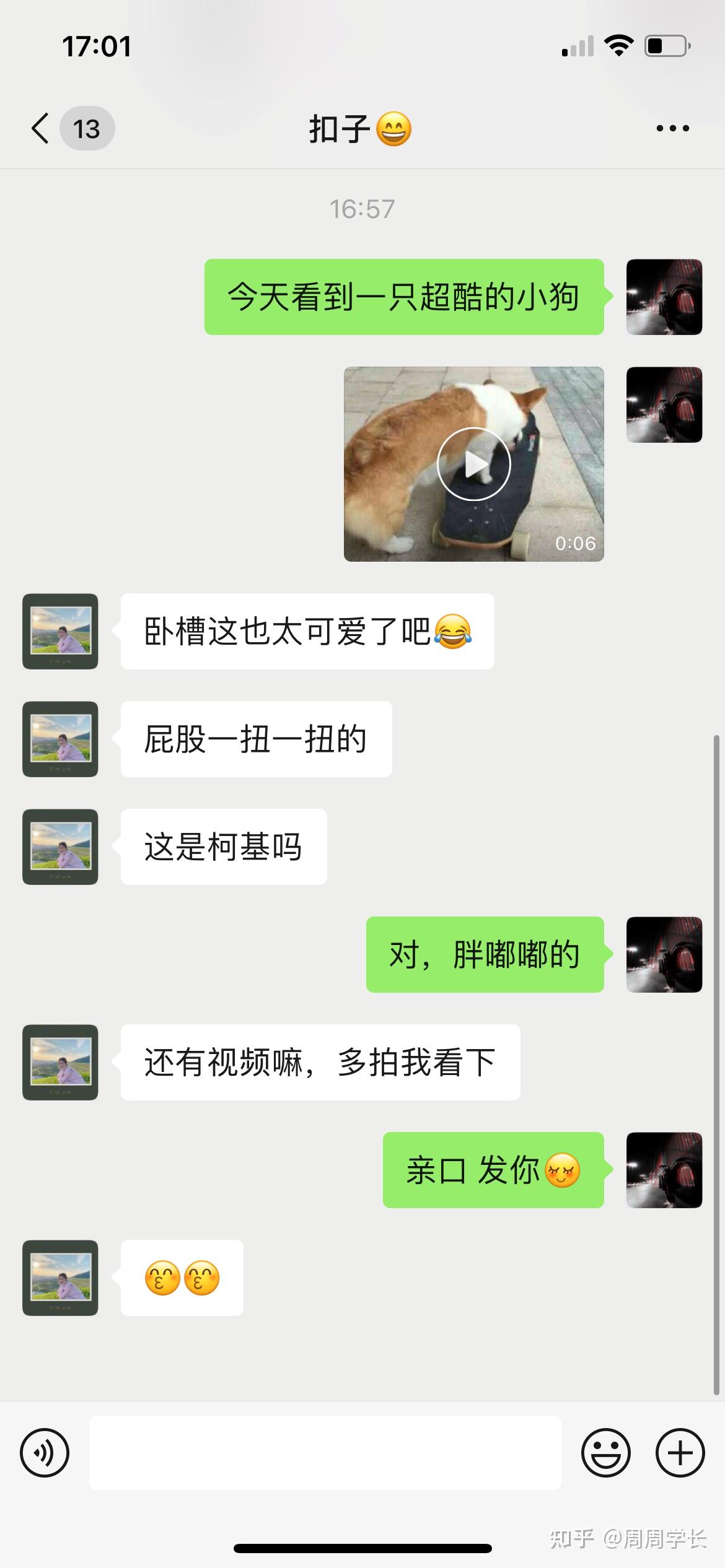This screenshot has height=1568, width=725.
Task: Switch to voice message input
Action: click(45, 1452)
